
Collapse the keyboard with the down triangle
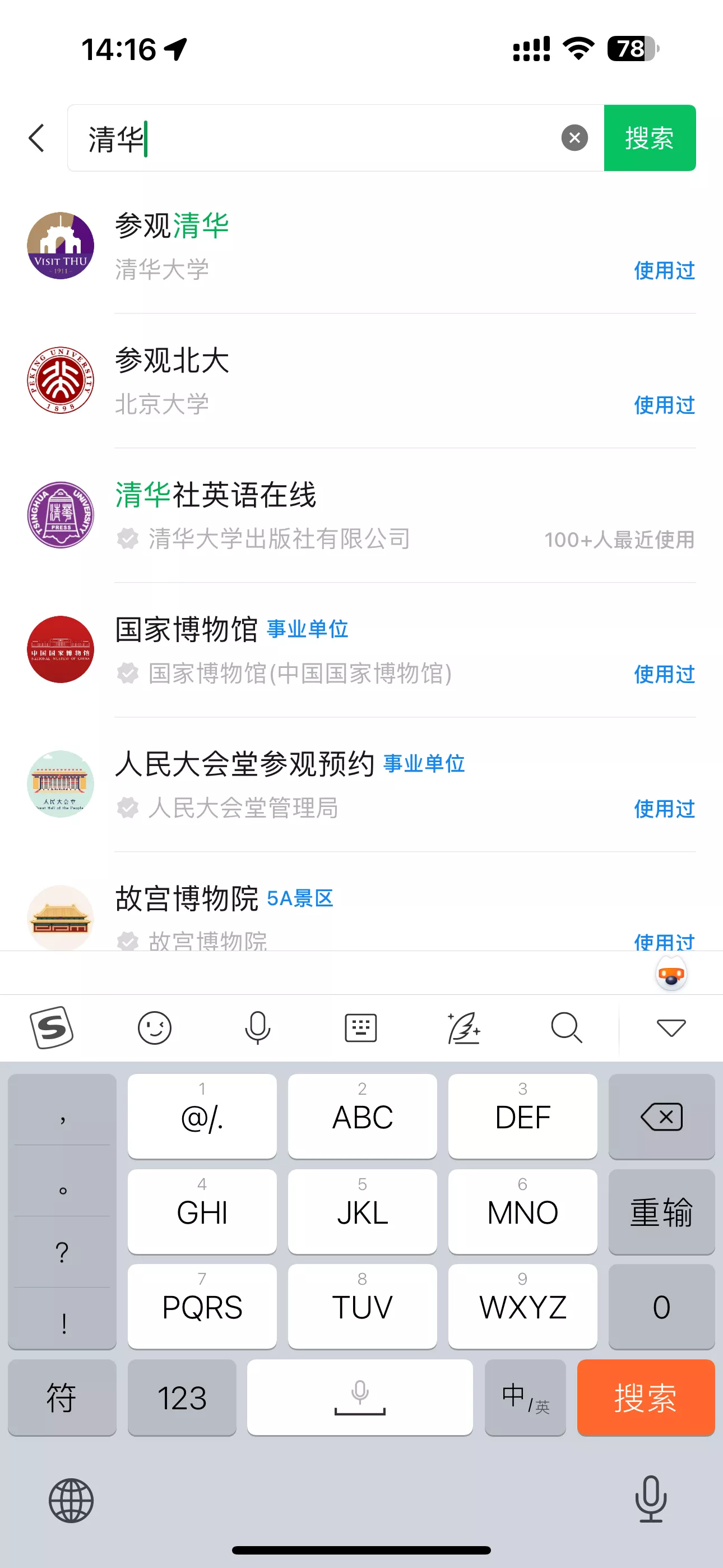(671, 1028)
